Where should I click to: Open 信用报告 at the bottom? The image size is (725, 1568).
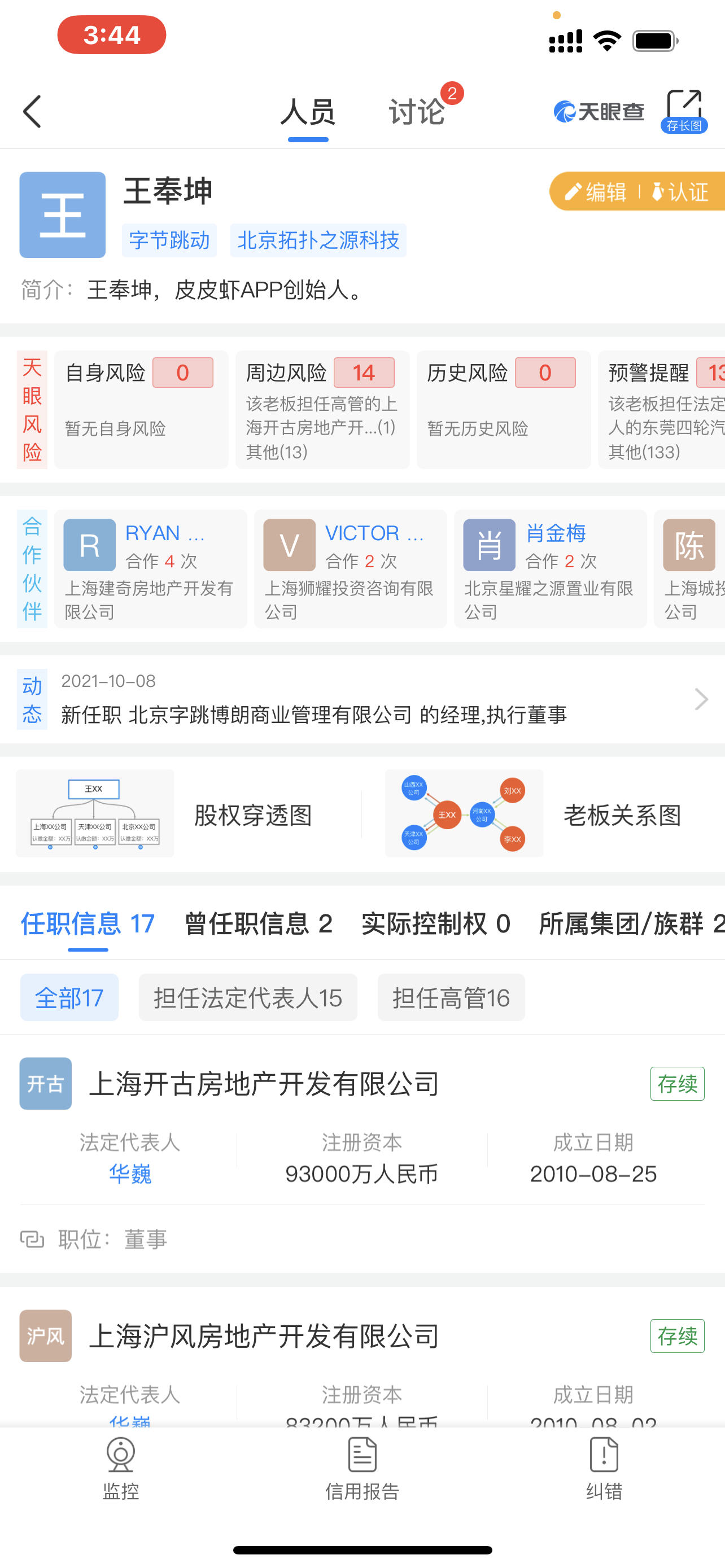point(362,1469)
